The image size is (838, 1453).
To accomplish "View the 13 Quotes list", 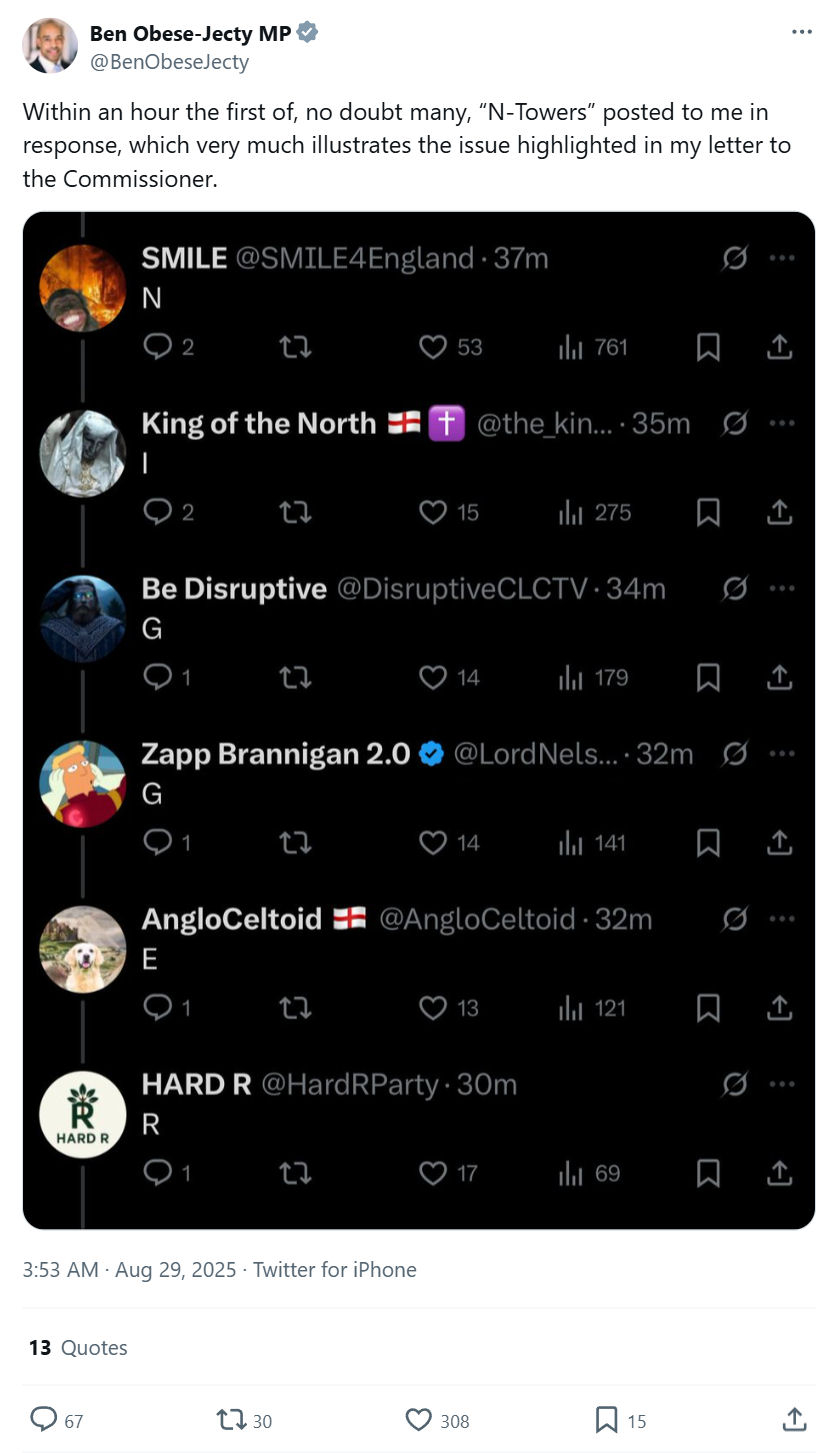I will click(x=78, y=1347).
